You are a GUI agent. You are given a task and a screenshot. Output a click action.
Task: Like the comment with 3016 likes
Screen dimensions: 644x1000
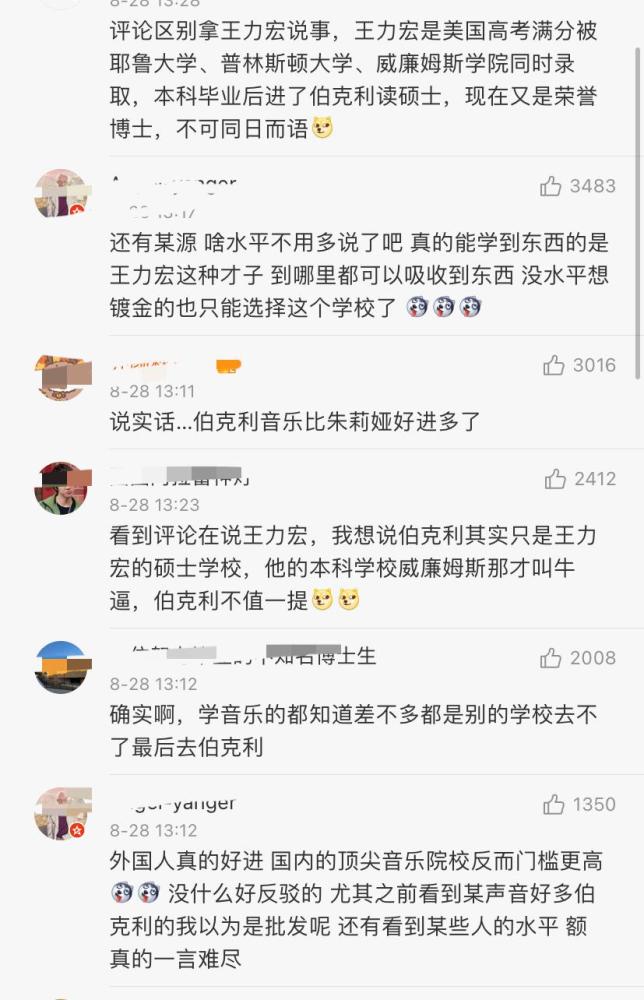click(x=554, y=366)
